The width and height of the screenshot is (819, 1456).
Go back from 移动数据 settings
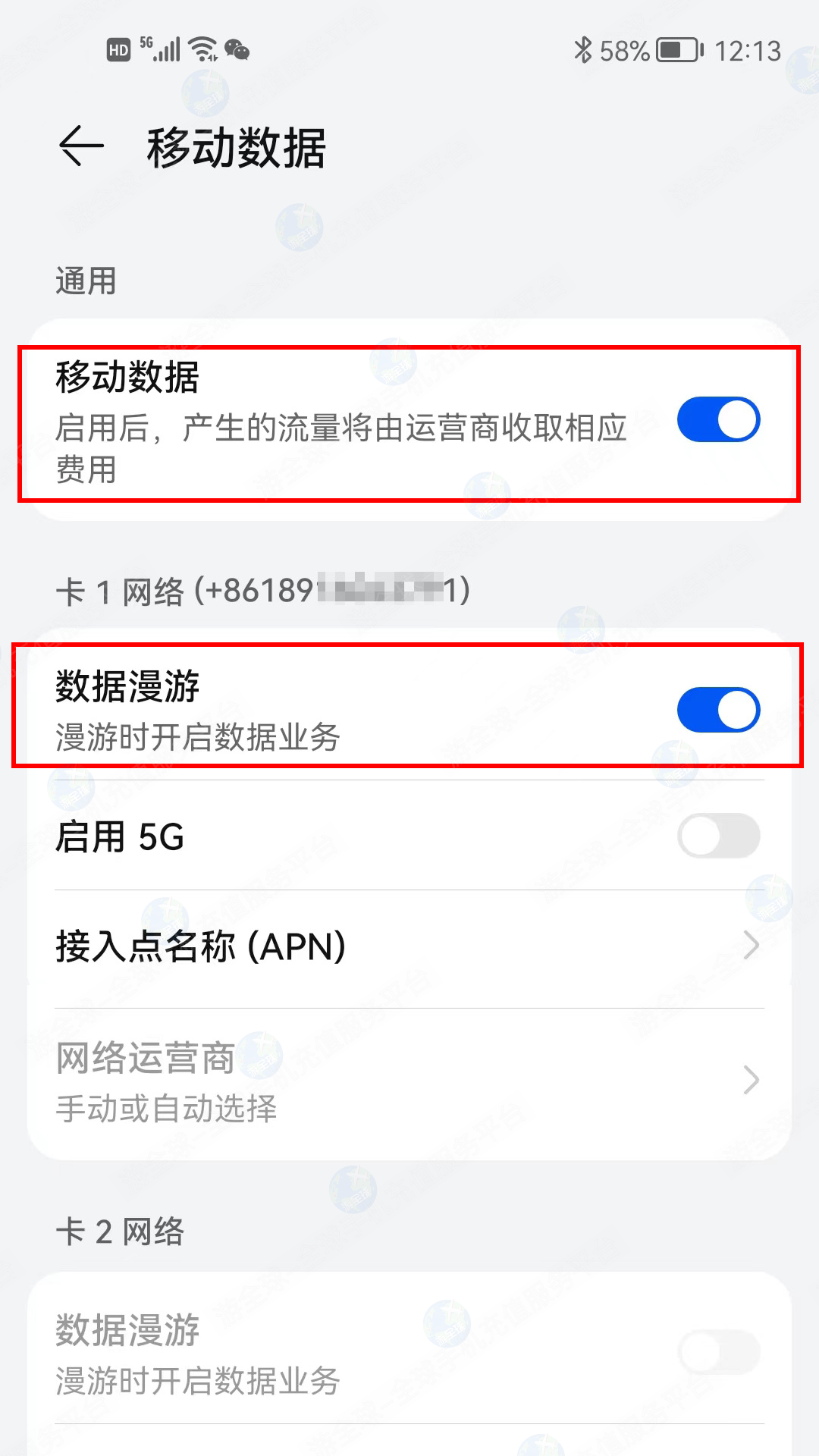pyautogui.click(x=81, y=146)
